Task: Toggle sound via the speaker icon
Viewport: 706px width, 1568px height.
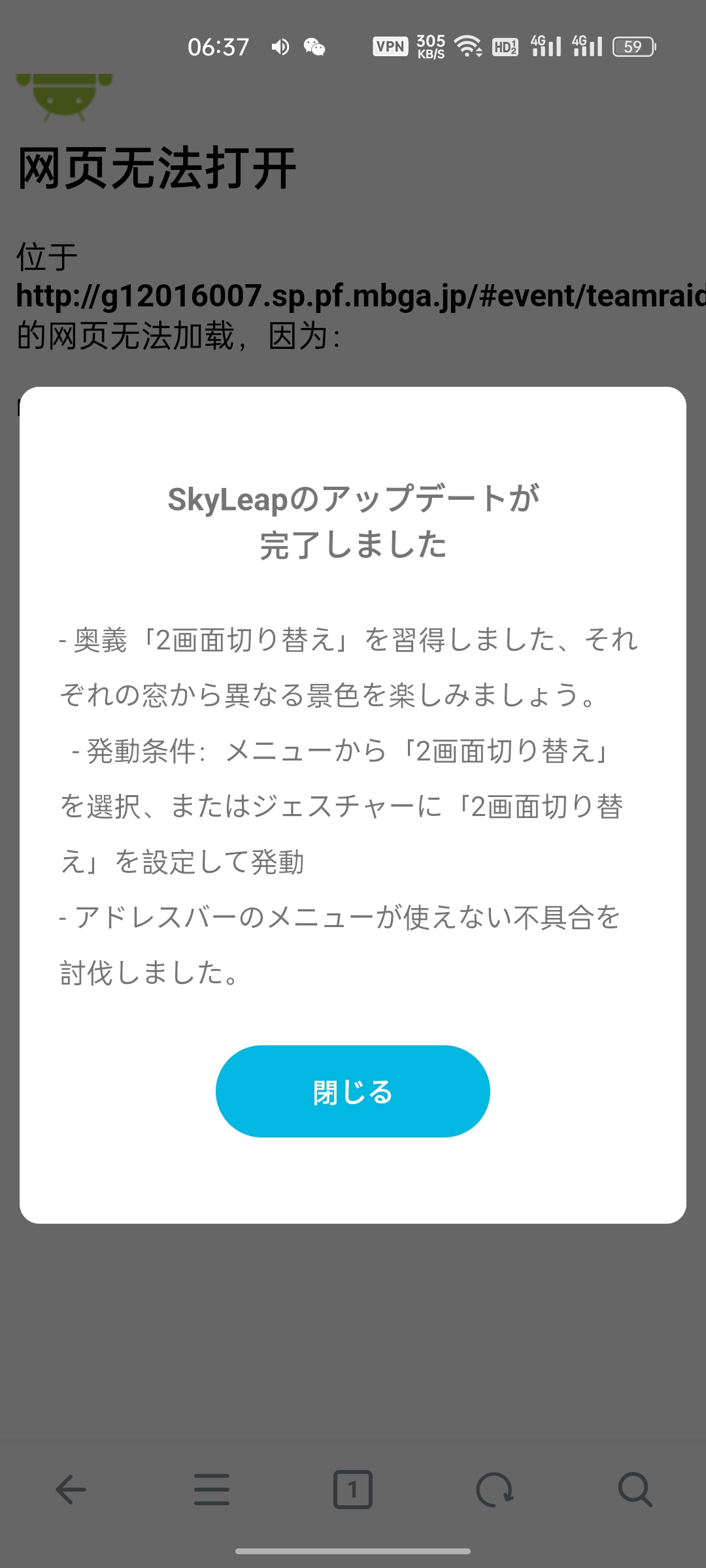Action: pyautogui.click(x=280, y=47)
